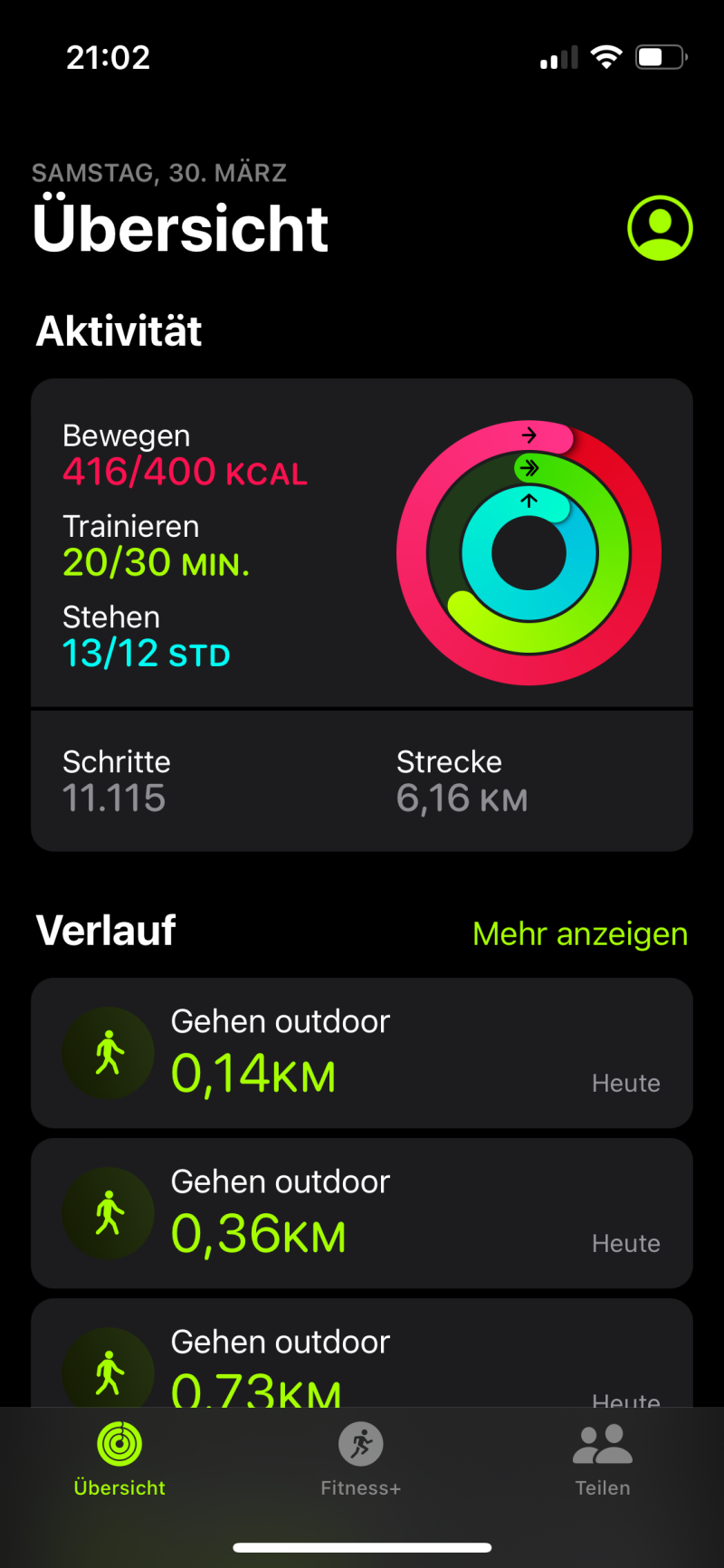Open the profile account icon
The image size is (724, 1568).
tap(660, 228)
